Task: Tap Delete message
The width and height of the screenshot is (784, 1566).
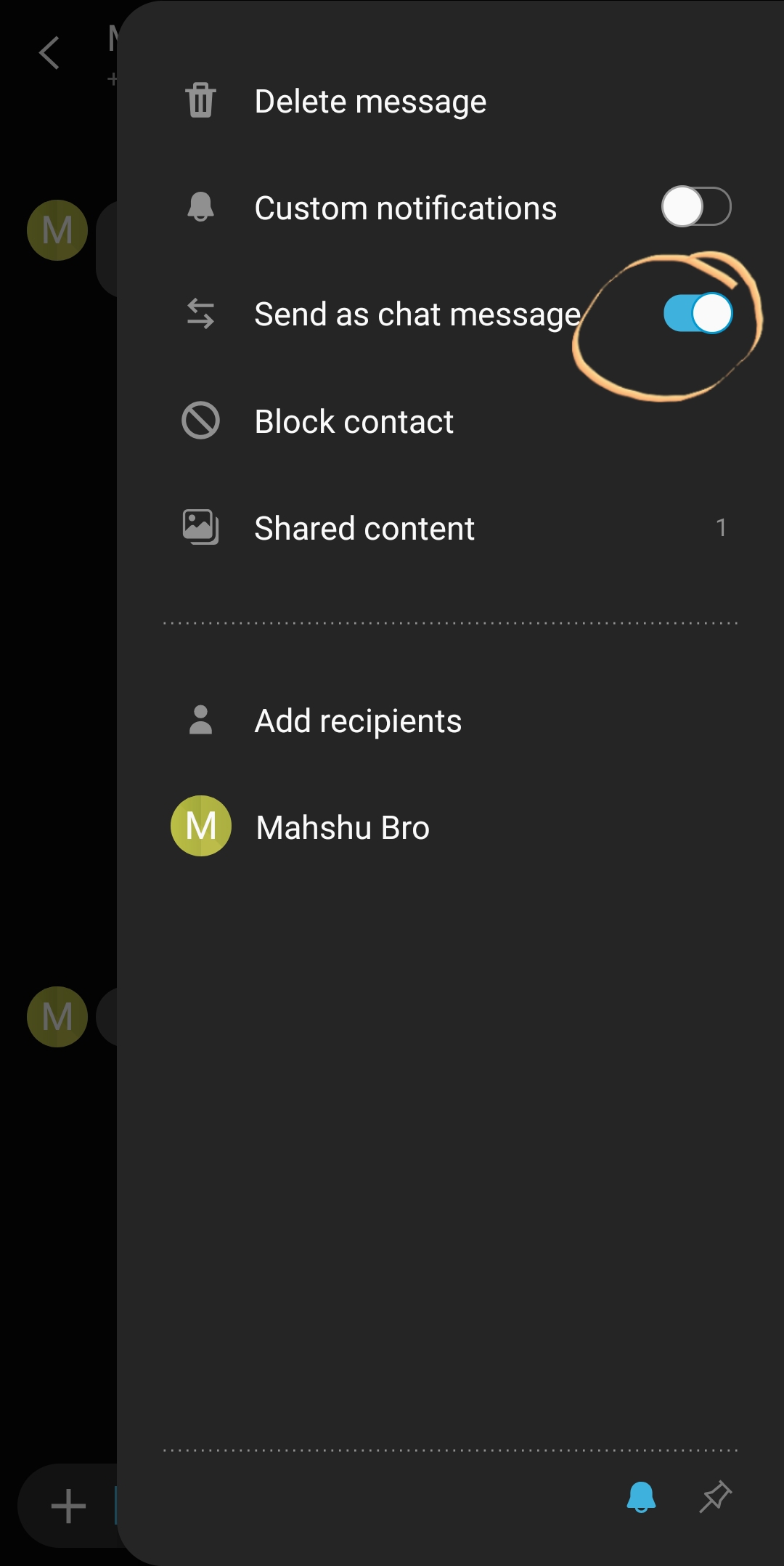Action: [450, 101]
